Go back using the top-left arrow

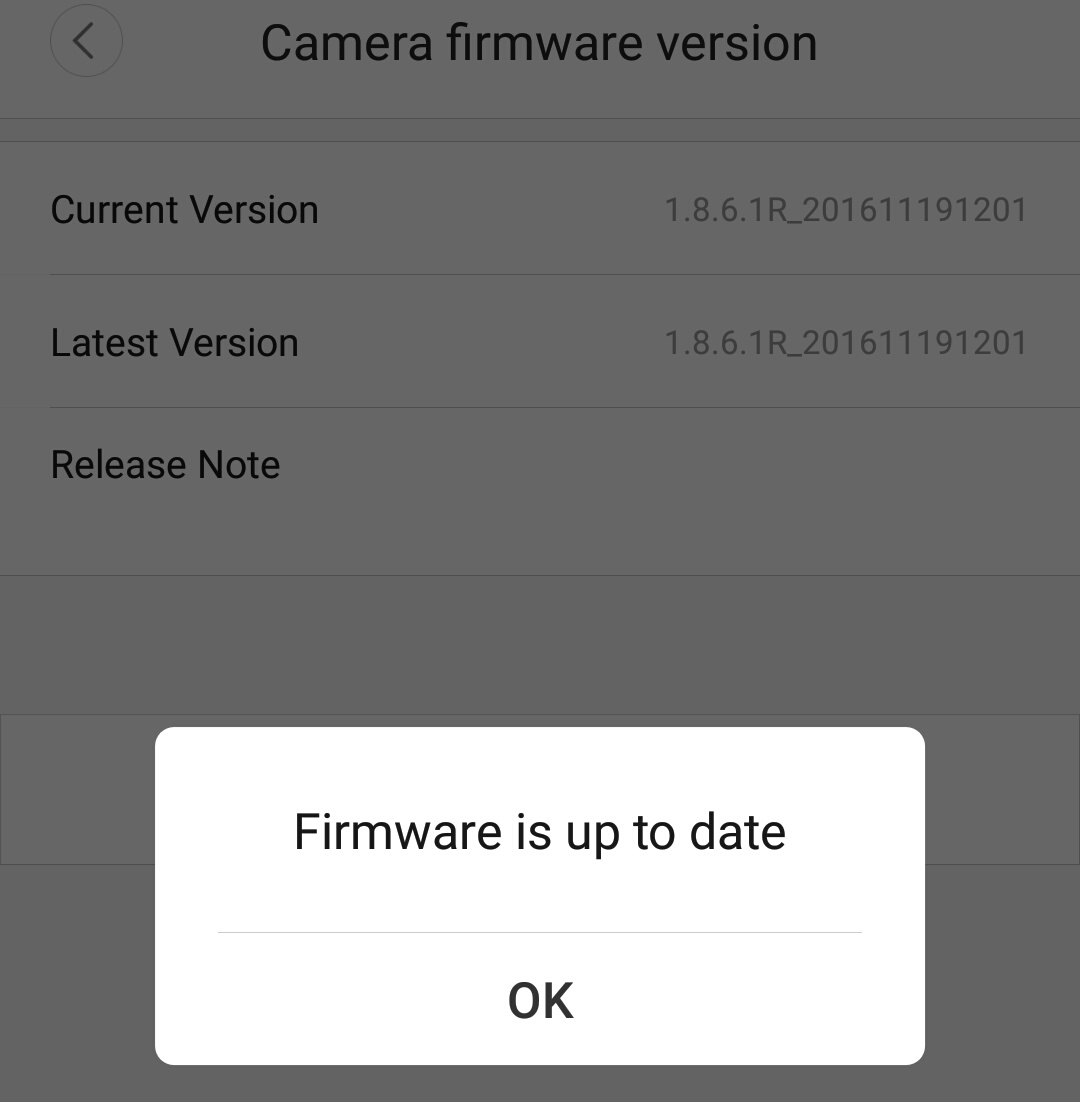86,42
